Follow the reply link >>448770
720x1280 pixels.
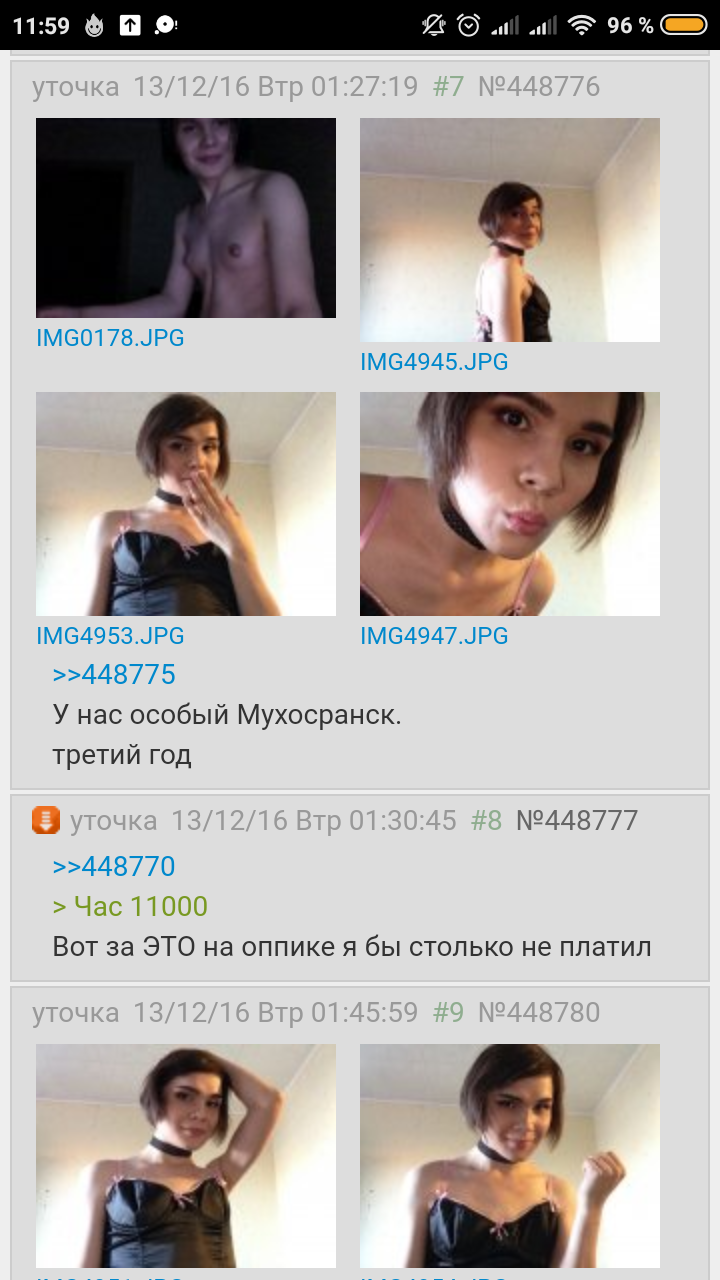coord(114,866)
